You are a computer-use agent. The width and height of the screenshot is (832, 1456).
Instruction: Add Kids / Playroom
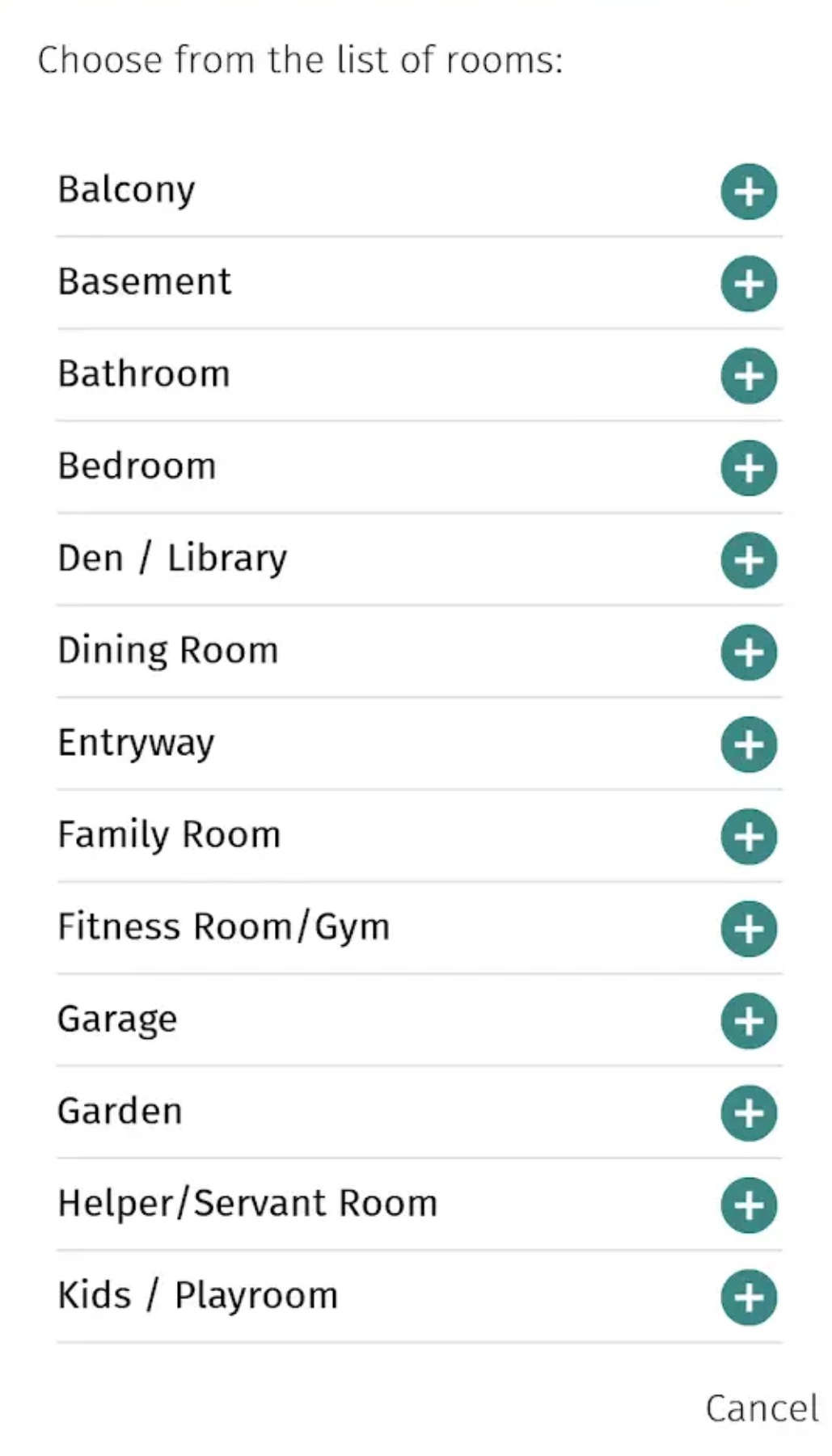click(749, 1298)
